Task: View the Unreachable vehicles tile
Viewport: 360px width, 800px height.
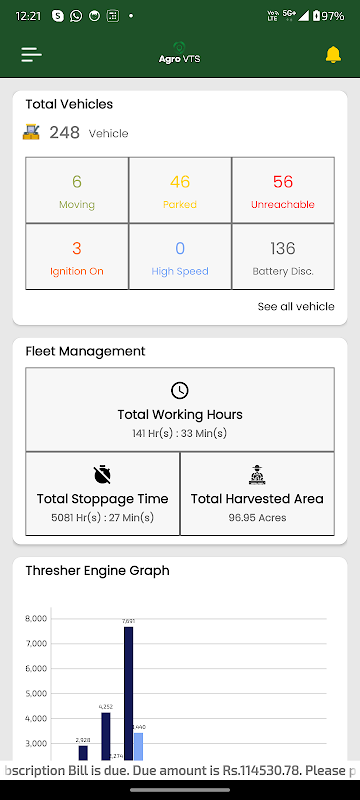Action: click(283, 190)
